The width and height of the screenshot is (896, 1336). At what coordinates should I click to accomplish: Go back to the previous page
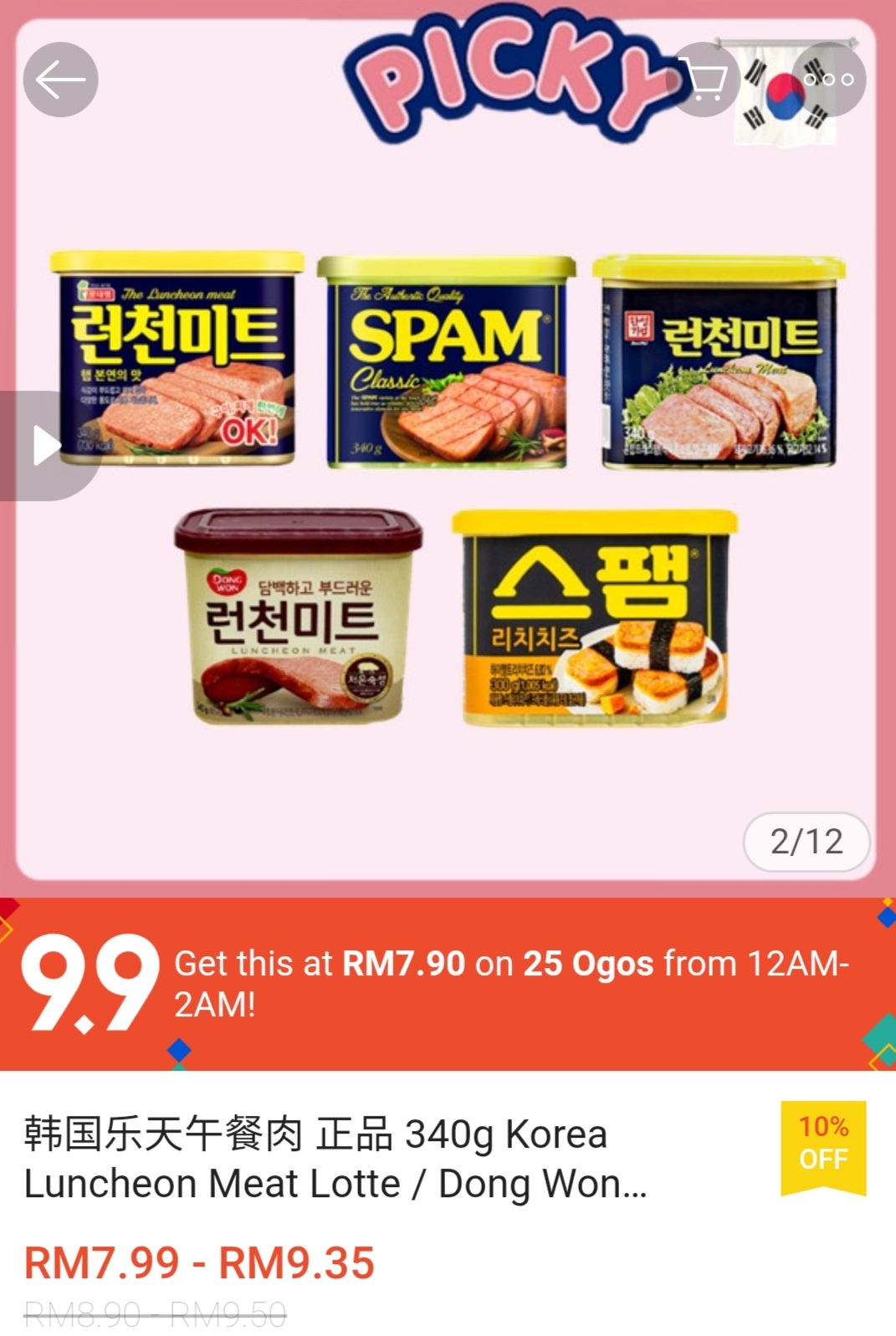60,80
